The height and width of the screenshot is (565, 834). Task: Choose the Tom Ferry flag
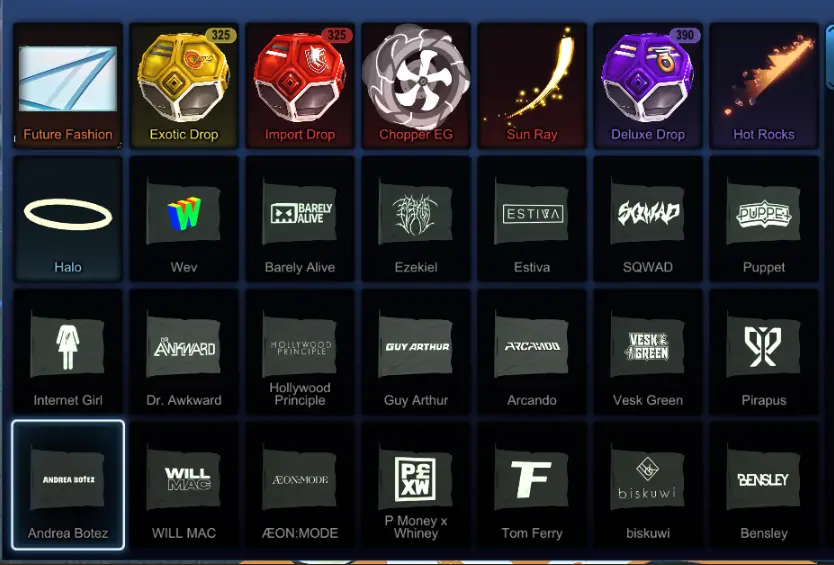tap(532, 484)
